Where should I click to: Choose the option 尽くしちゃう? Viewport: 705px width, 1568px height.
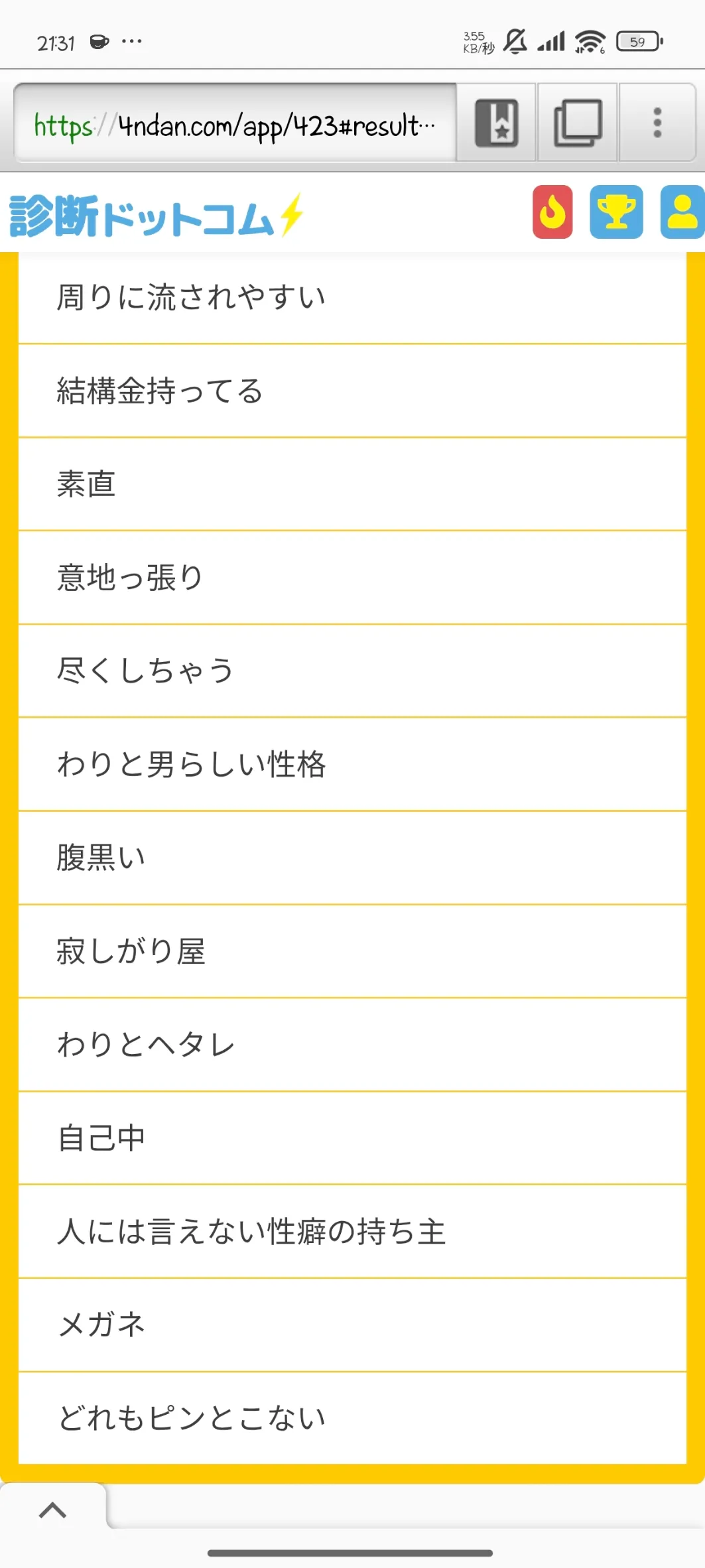352,671
